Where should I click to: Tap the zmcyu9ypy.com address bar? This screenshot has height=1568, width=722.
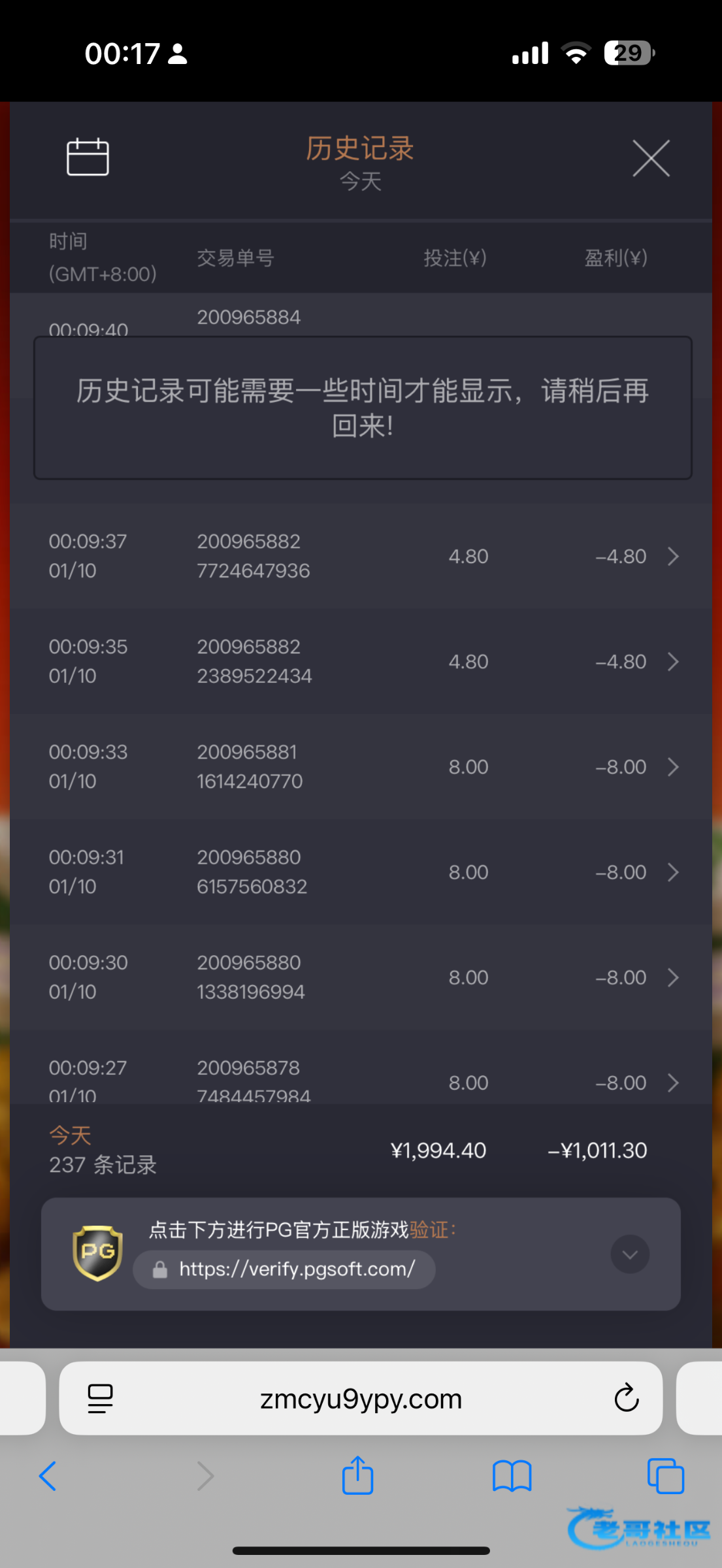[361, 1399]
